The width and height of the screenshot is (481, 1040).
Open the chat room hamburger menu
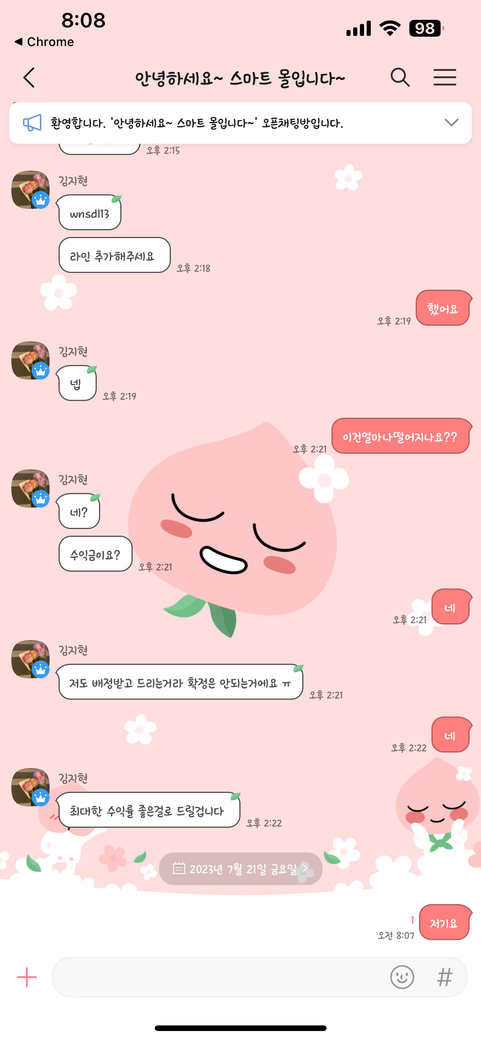pyautogui.click(x=445, y=78)
